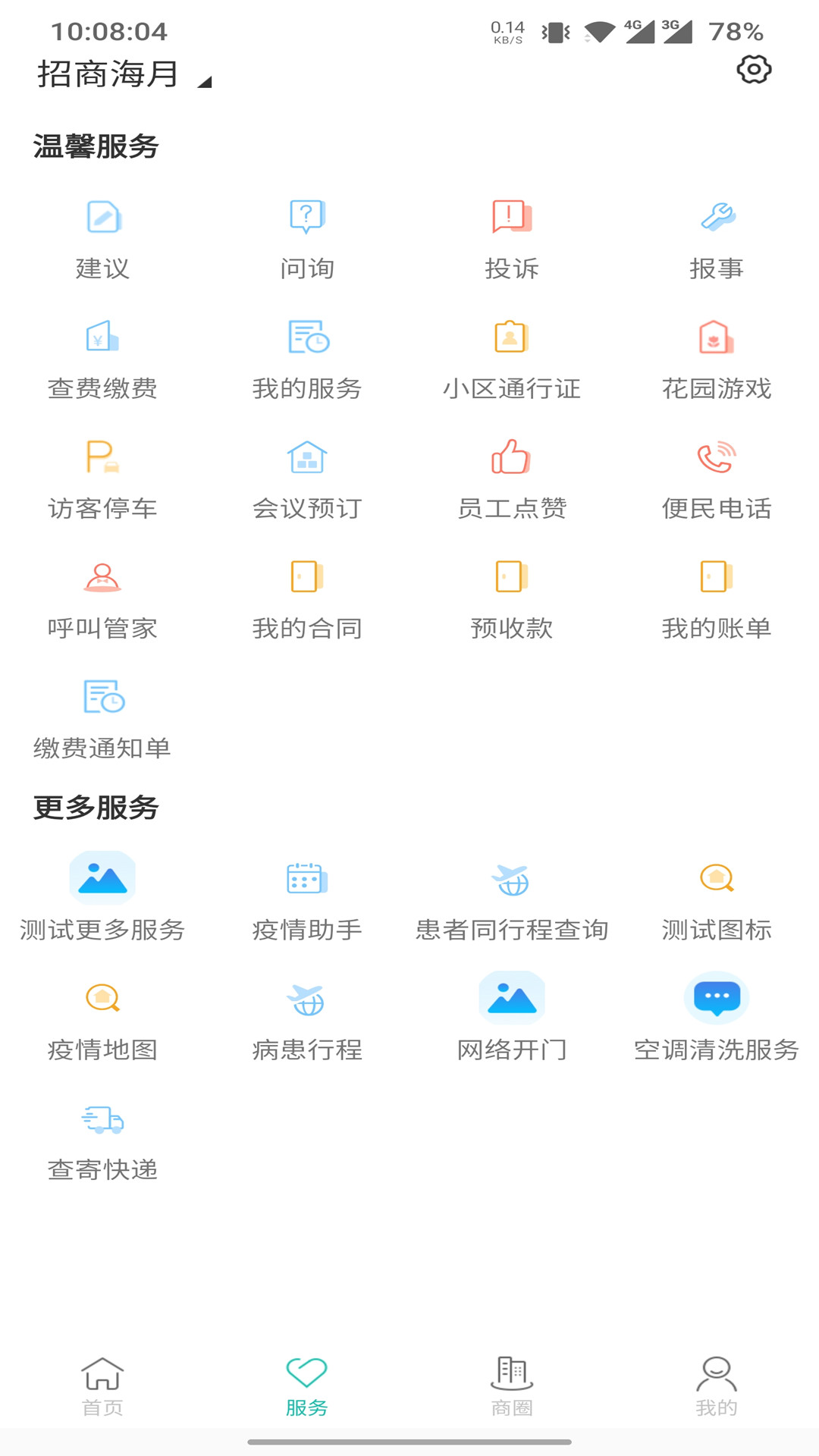The height and width of the screenshot is (1456, 819).
Task: Switch to the 商圈 business district tab
Action: pyautogui.click(x=512, y=1387)
